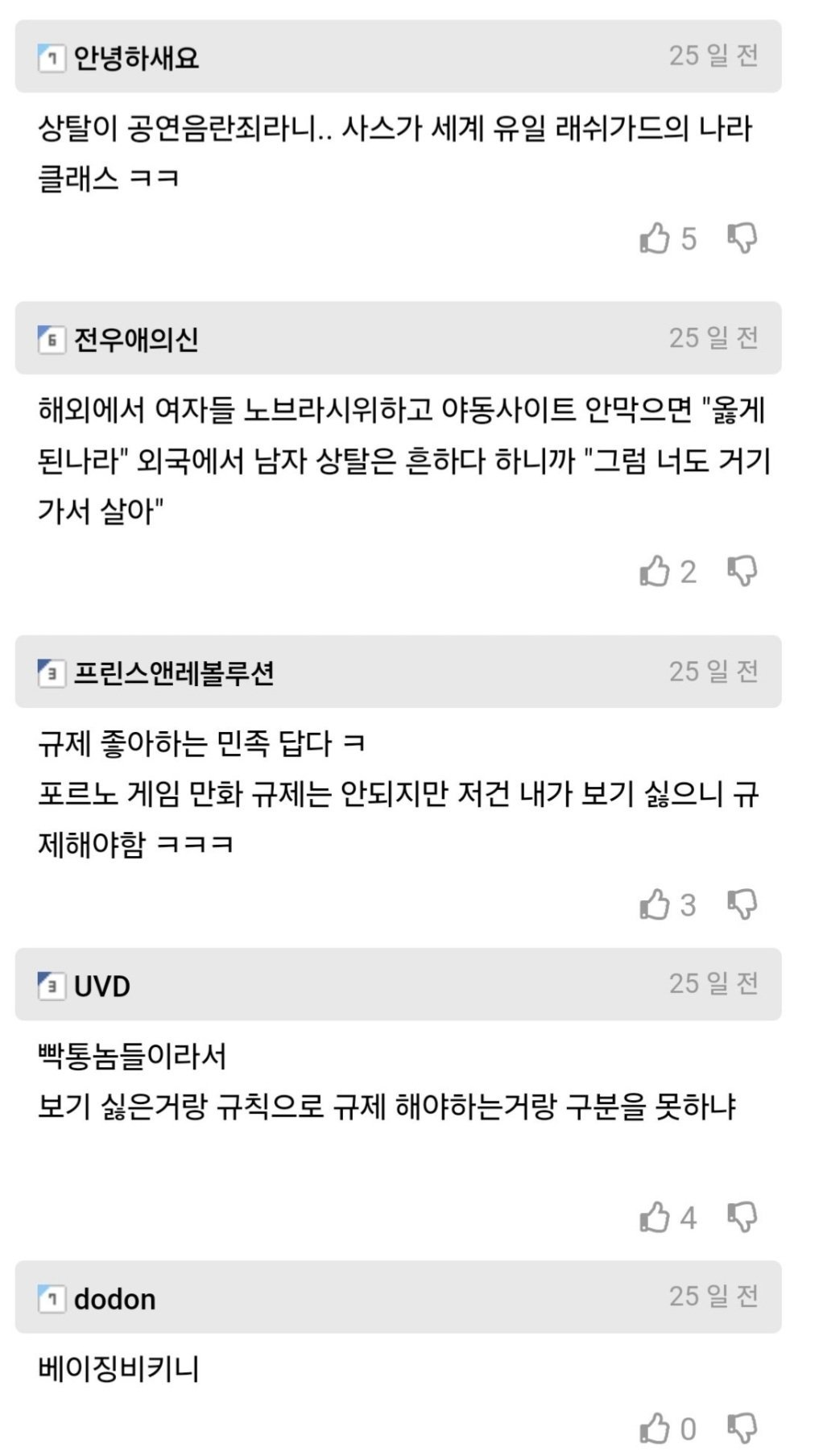The width and height of the screenshot is (819, 1456).
Task: Dislike dodon's 베이징비키니 comment
Action: [742, 1429]
